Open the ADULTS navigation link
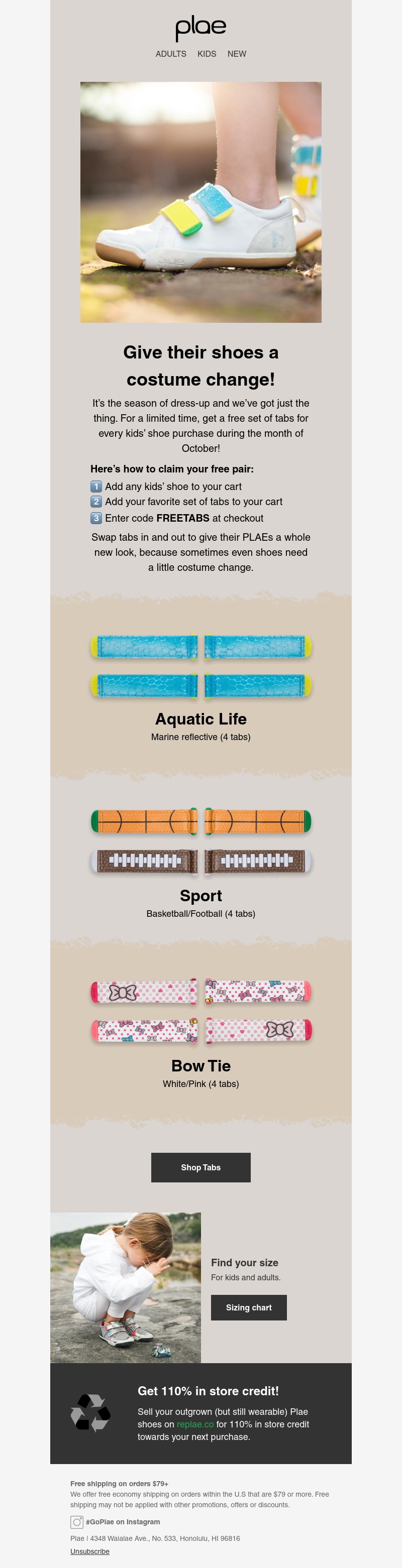Viewport: 402px width, 1568px height. (x=170, y=54)
